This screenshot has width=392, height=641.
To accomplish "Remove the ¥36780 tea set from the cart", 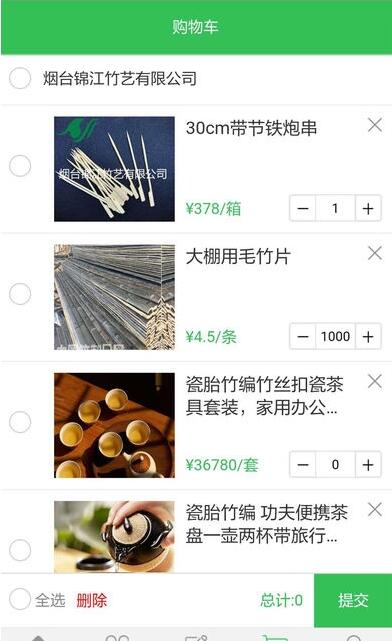I will tap(374, 381).
